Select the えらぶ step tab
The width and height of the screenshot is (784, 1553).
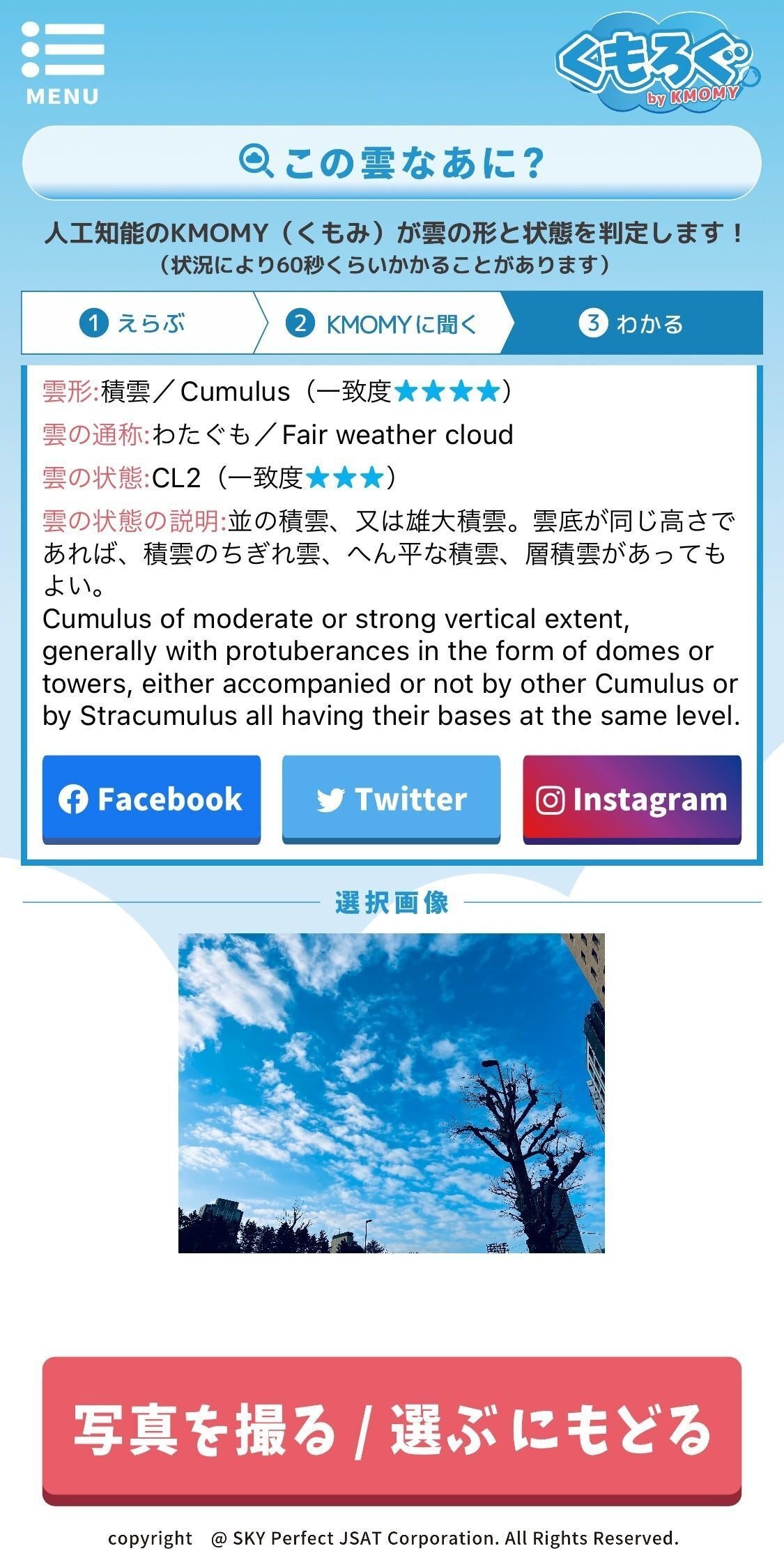point(136,322)
